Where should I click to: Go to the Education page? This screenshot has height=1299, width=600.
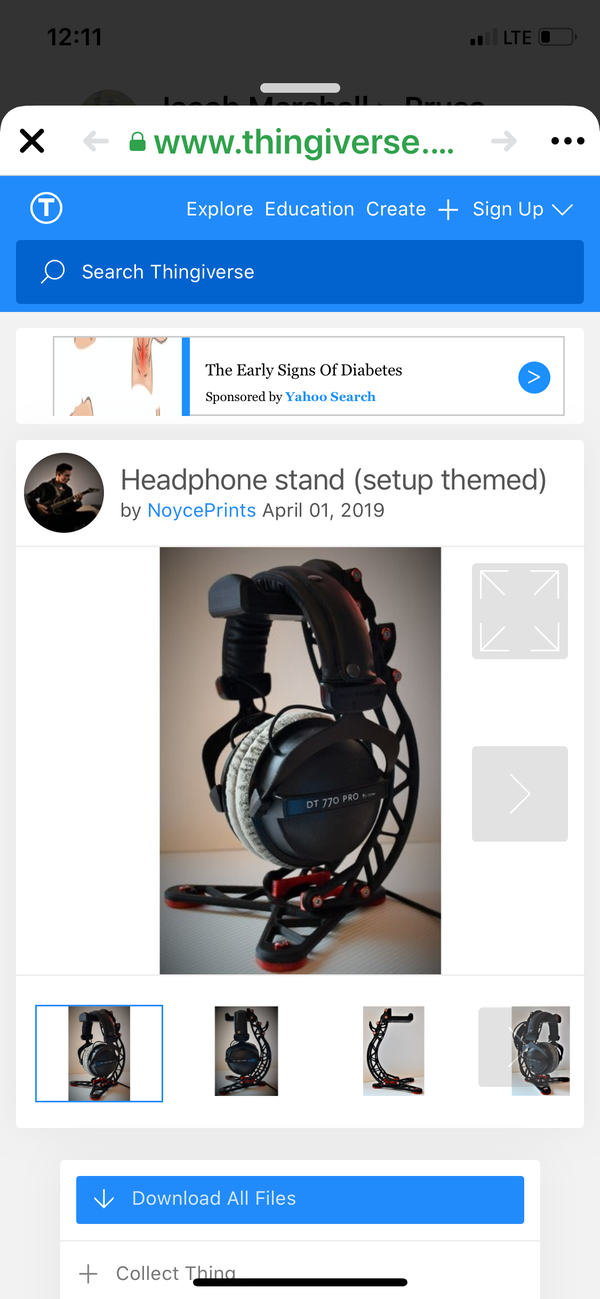309,209
